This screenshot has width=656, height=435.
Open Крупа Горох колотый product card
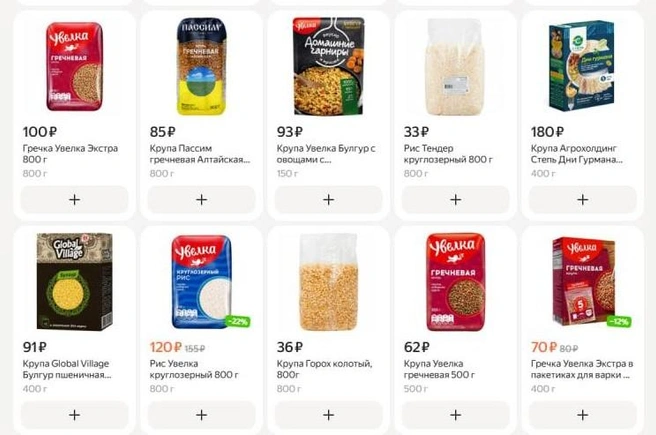coord(328,282)
